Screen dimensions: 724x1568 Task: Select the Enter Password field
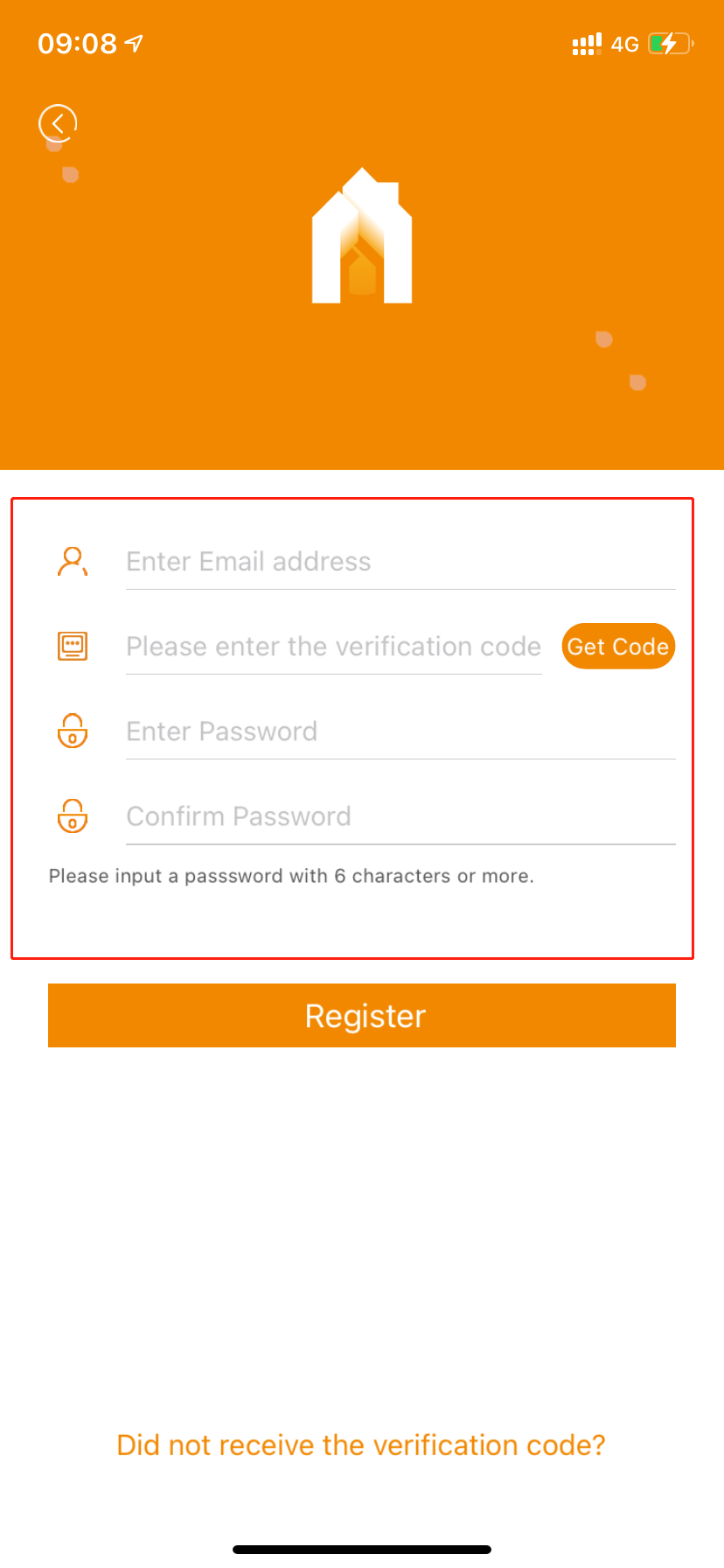tap(400, 731)
